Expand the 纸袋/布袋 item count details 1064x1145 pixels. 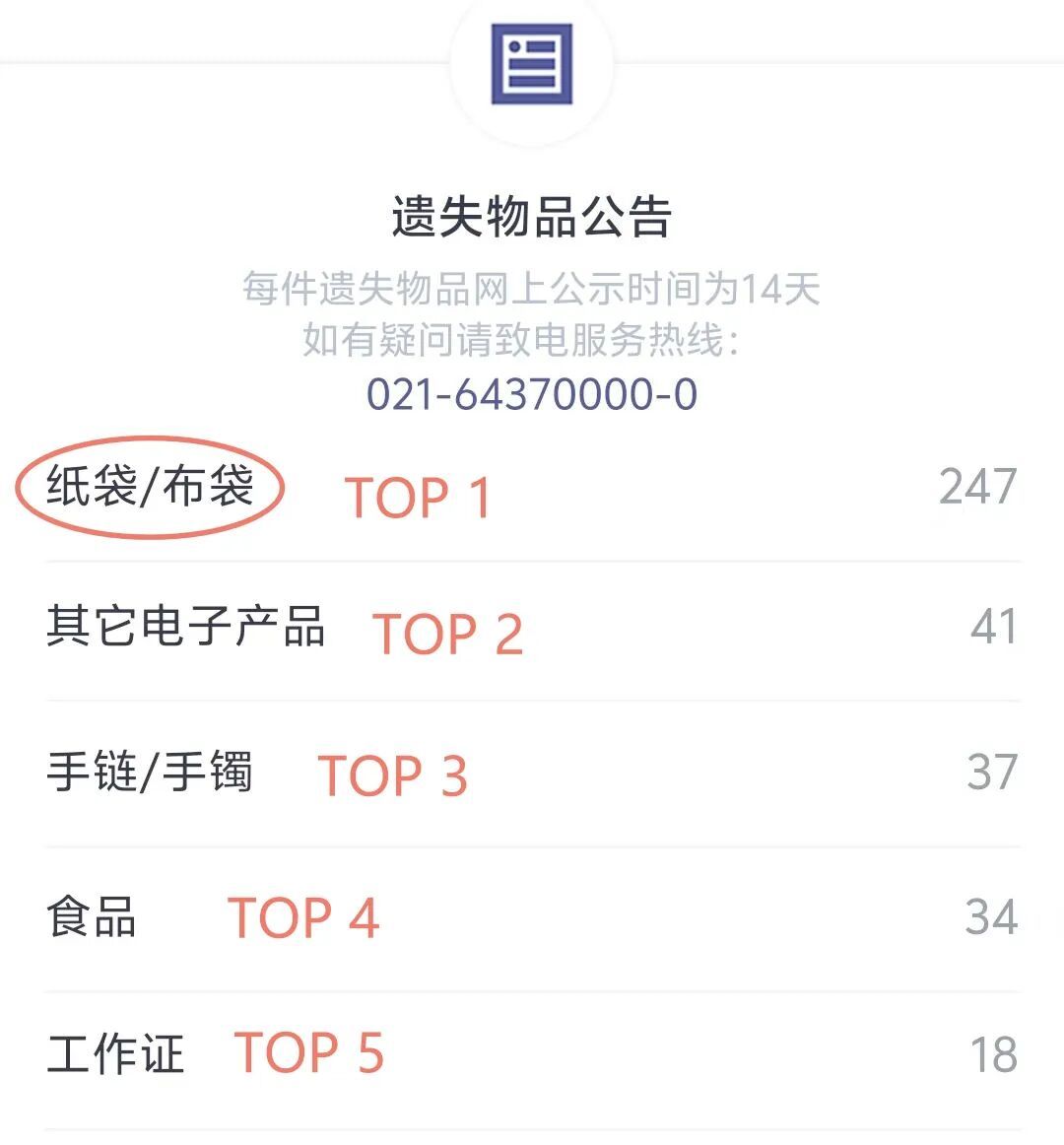click(x=977, y=484)
